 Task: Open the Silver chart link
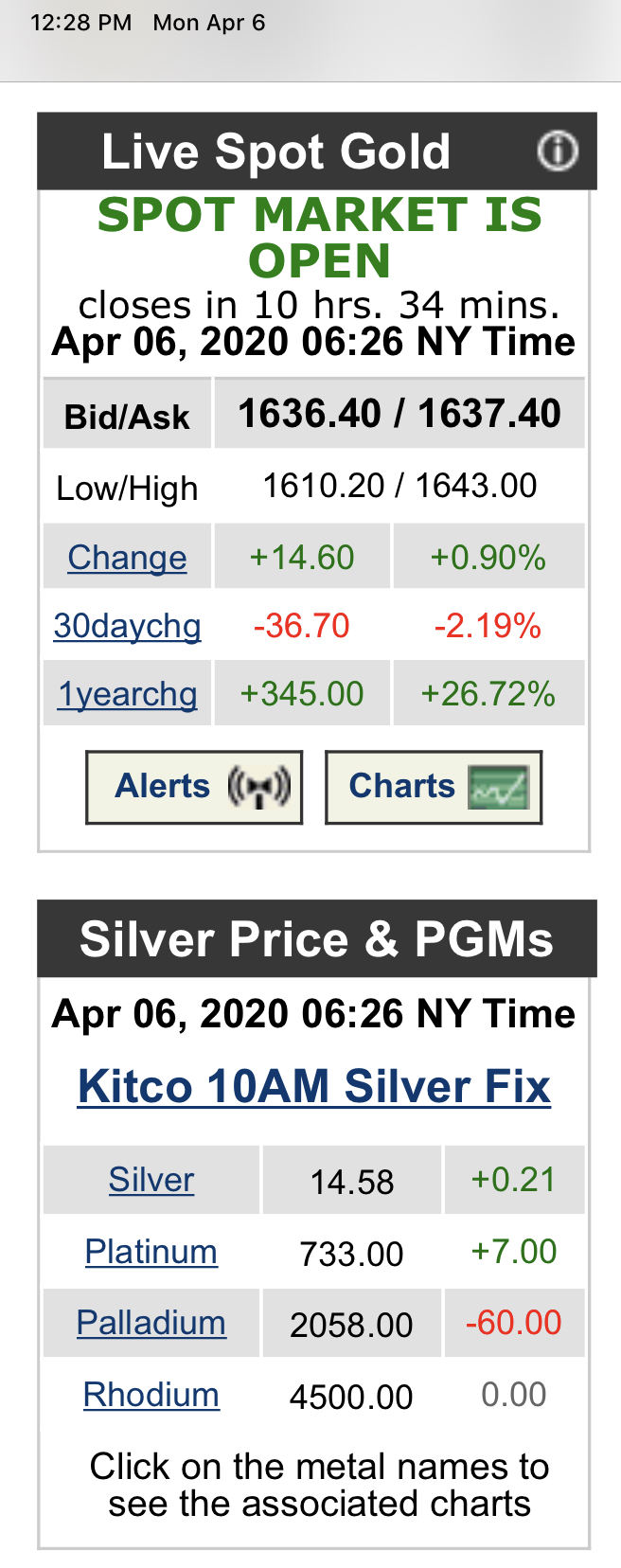coord(151,1180)
